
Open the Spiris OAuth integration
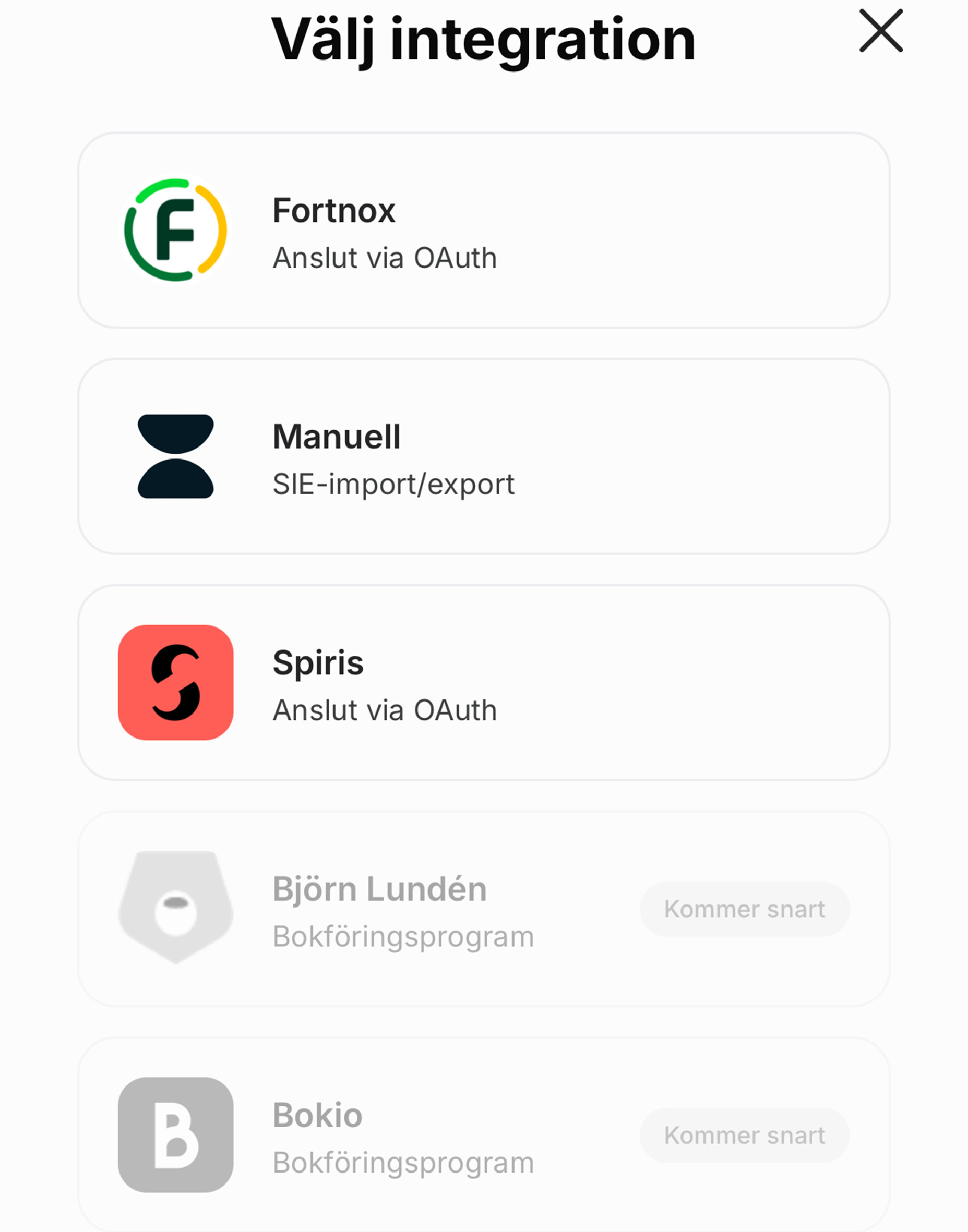click(483, 683)
